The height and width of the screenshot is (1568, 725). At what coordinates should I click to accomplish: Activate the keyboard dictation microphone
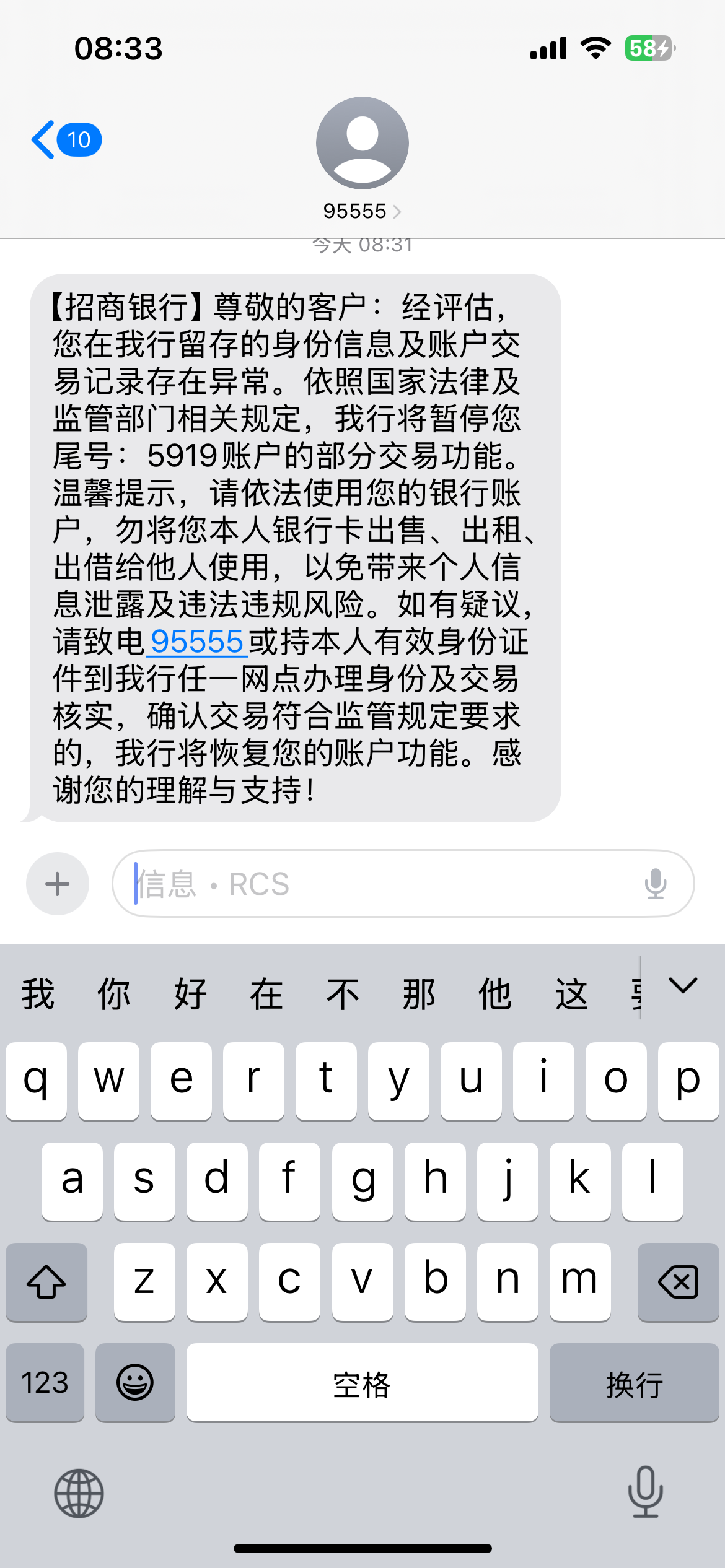[x=645, y=1492]
